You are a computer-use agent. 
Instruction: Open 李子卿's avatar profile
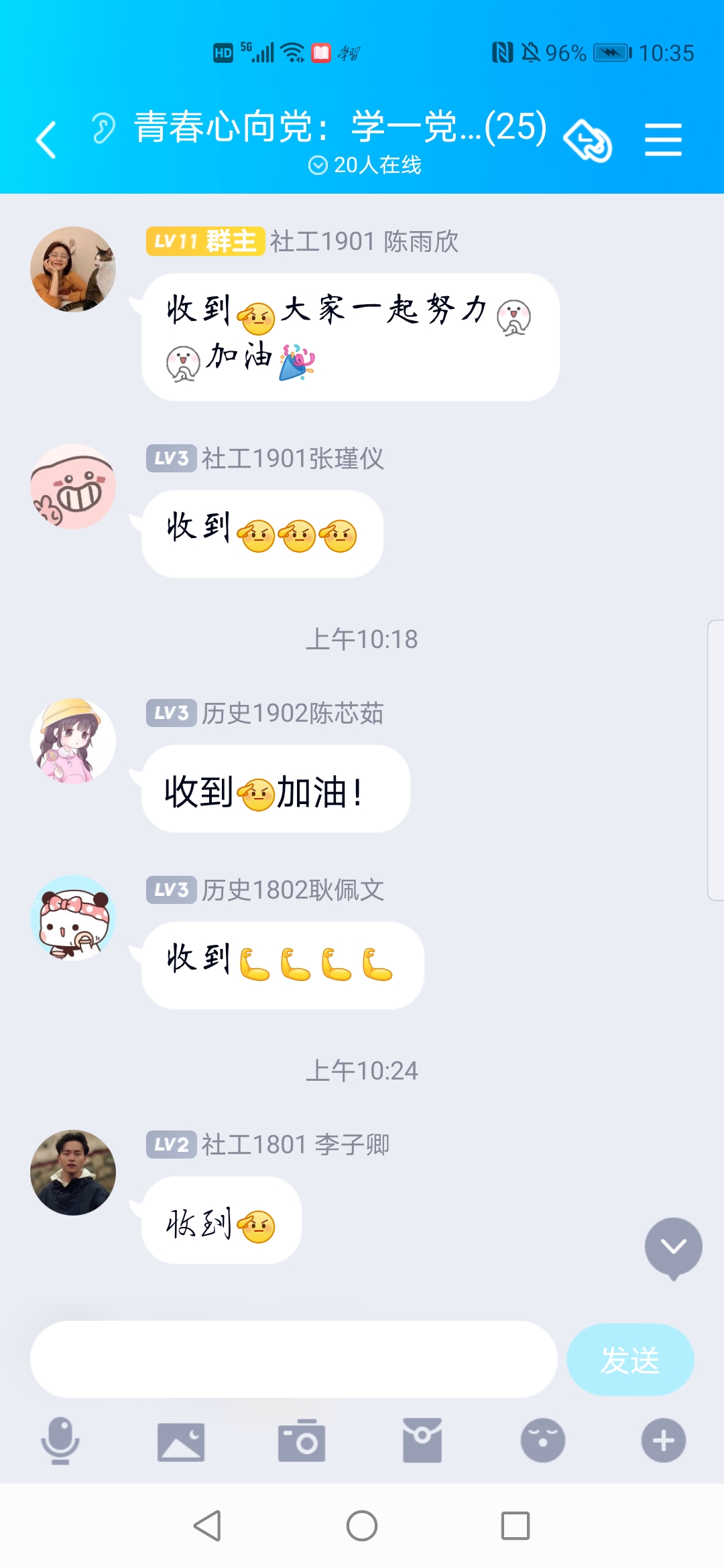pos(73,1173)
